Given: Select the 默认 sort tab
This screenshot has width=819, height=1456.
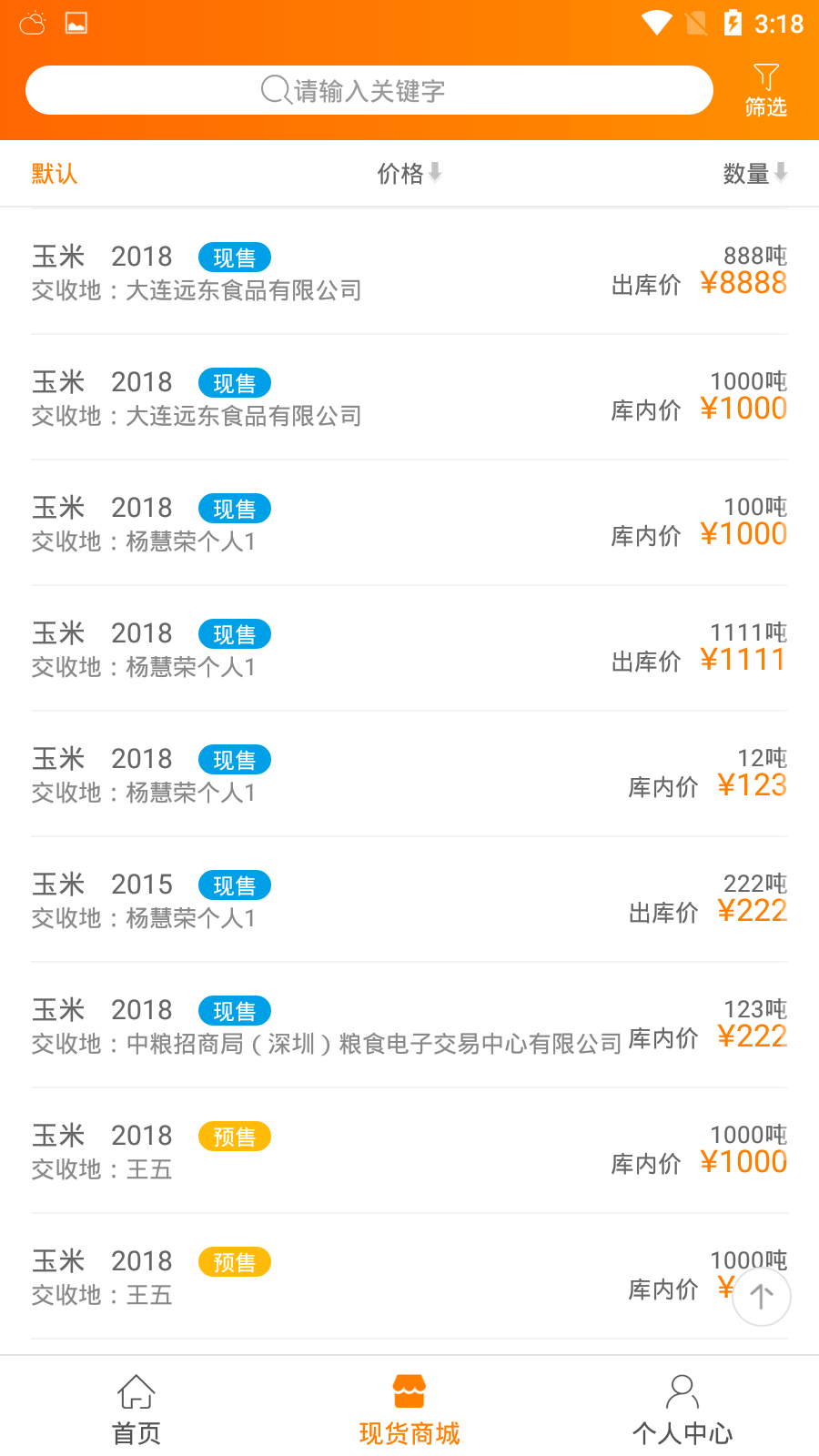Looking at the screenshot, I should pos(55,173).
